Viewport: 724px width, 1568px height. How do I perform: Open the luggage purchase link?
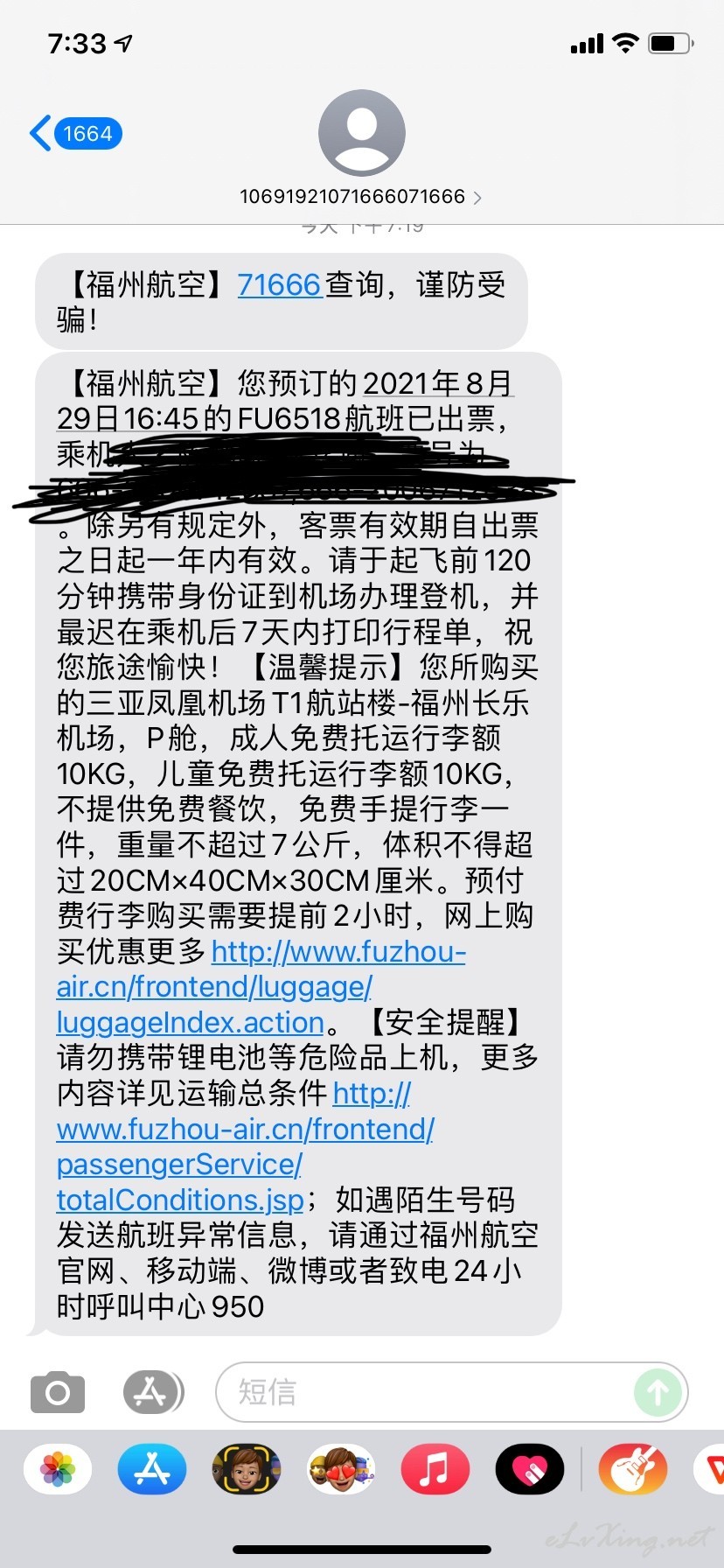click(x=261, y=986)
